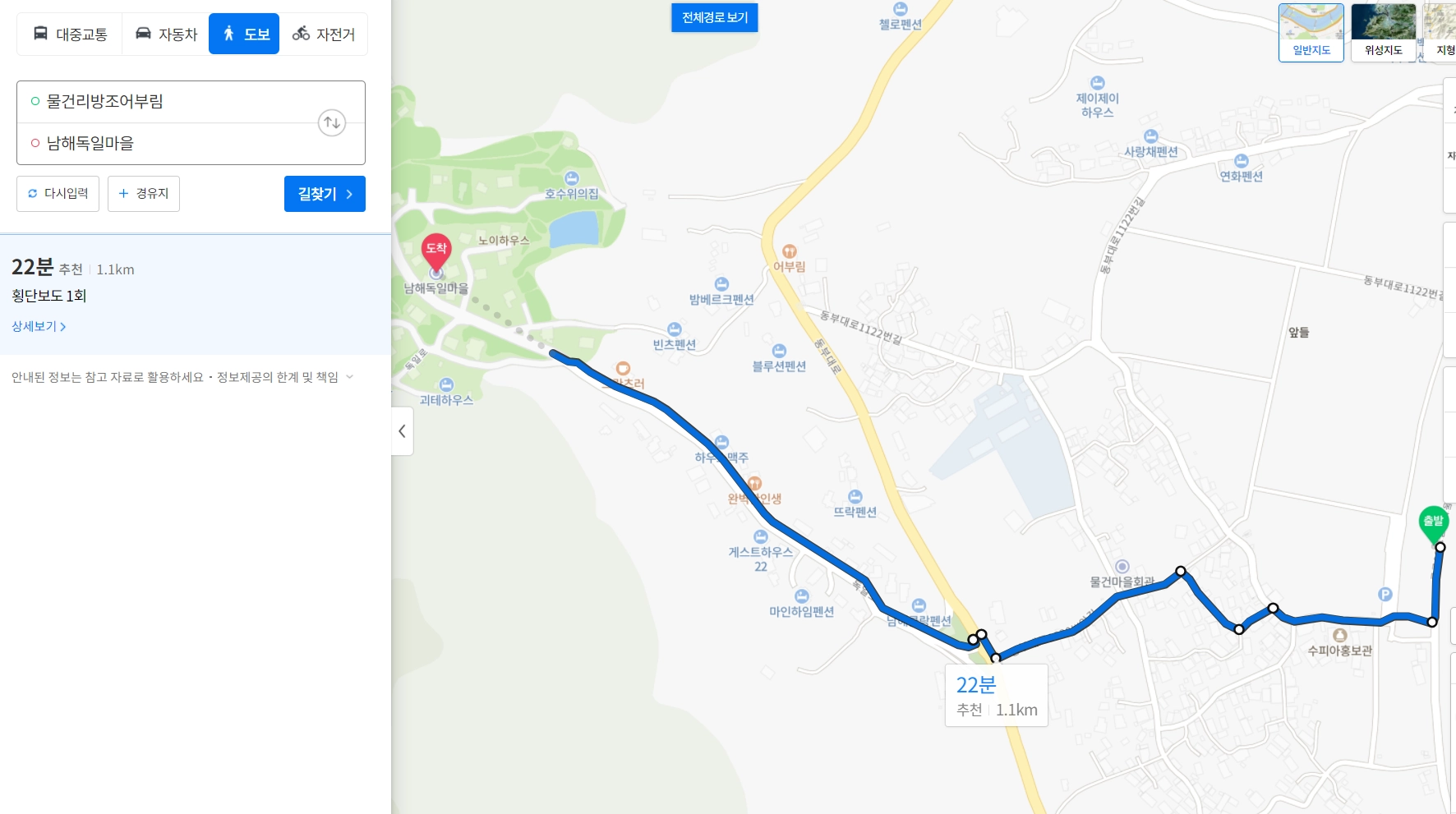Tap 전체경로 보기 to view full route
This screenshot has width=1456, height=814.
[714, 17]
